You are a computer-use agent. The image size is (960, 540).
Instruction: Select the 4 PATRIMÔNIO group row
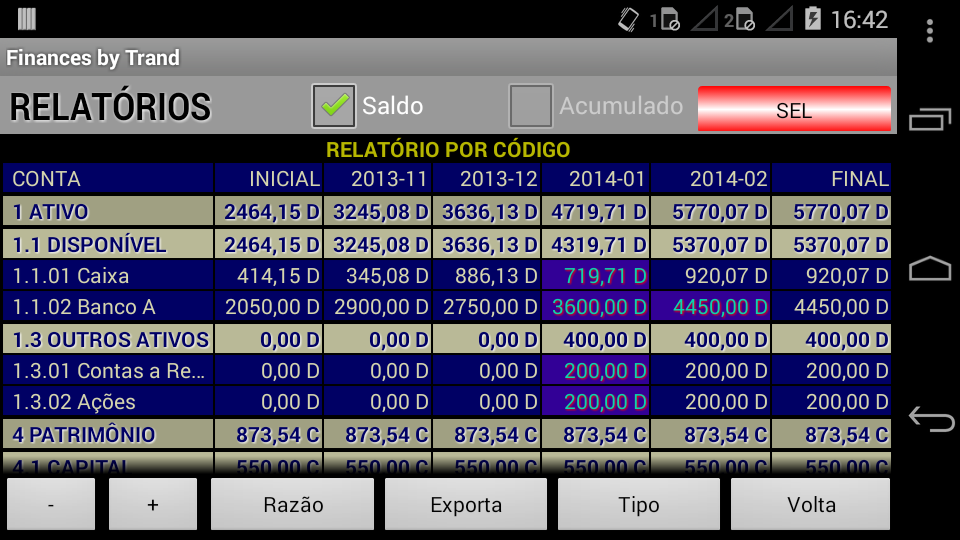(x=108, y=435)
